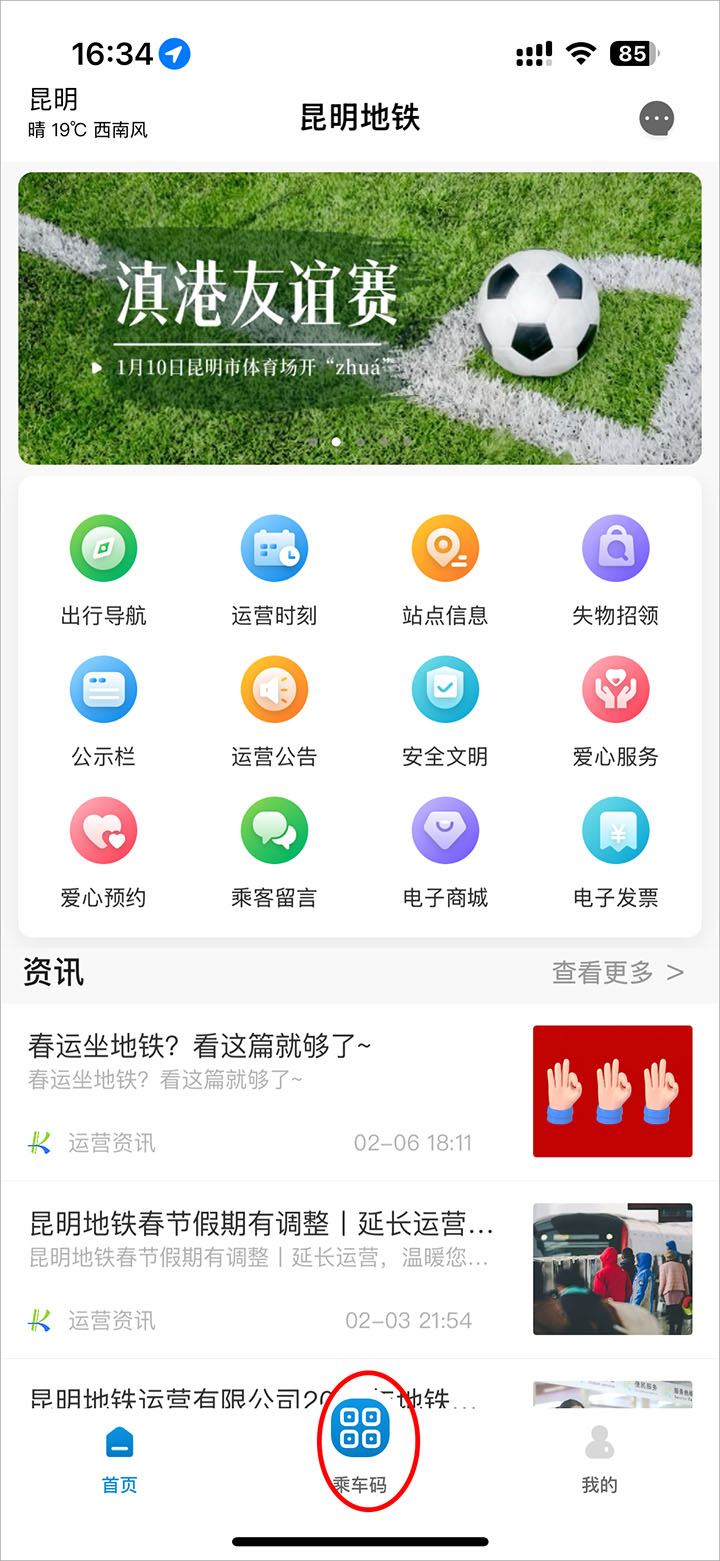Image resolution: width=720 pixels, height=1561 pixels.
Task: Open the 滇港友谊赛 banner
Action: 360,318
